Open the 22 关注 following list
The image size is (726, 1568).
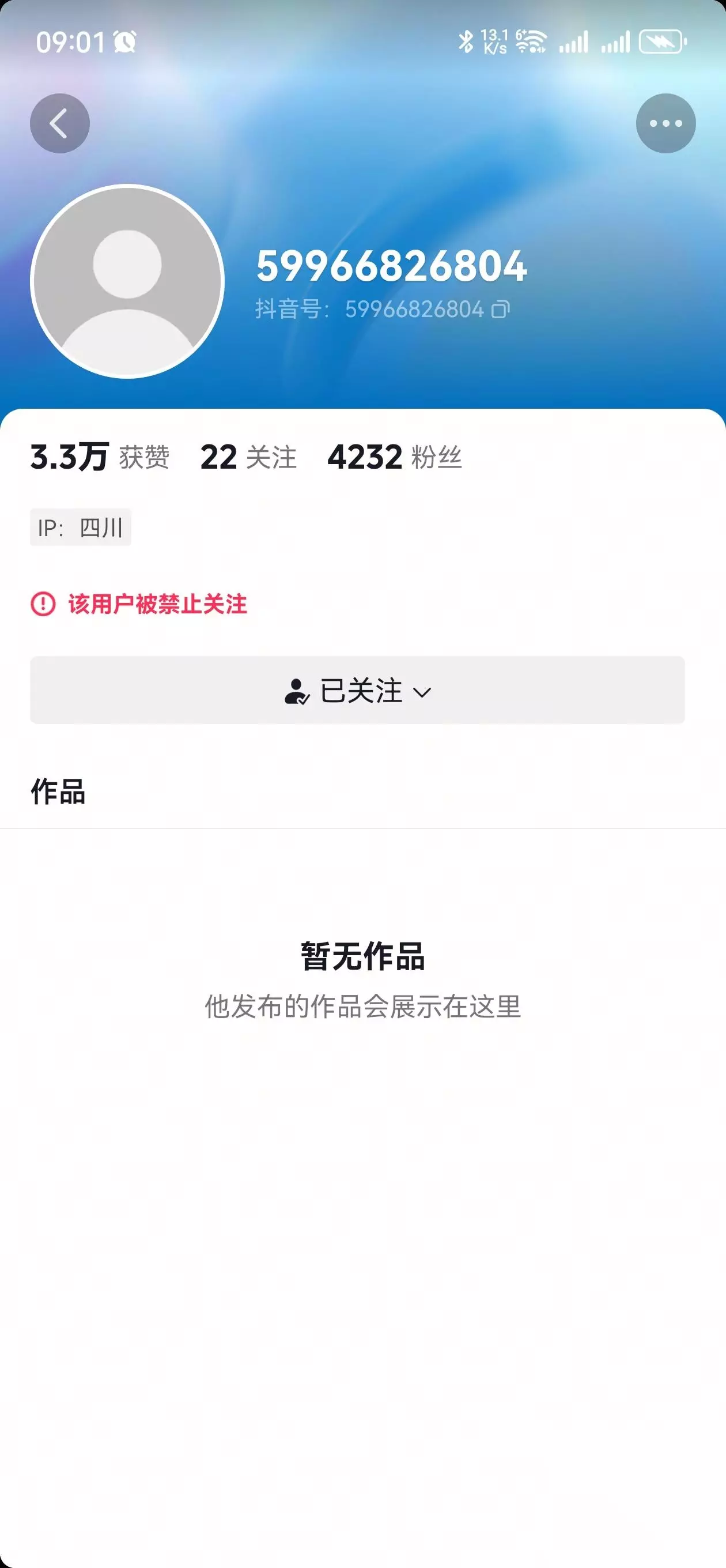248,457
